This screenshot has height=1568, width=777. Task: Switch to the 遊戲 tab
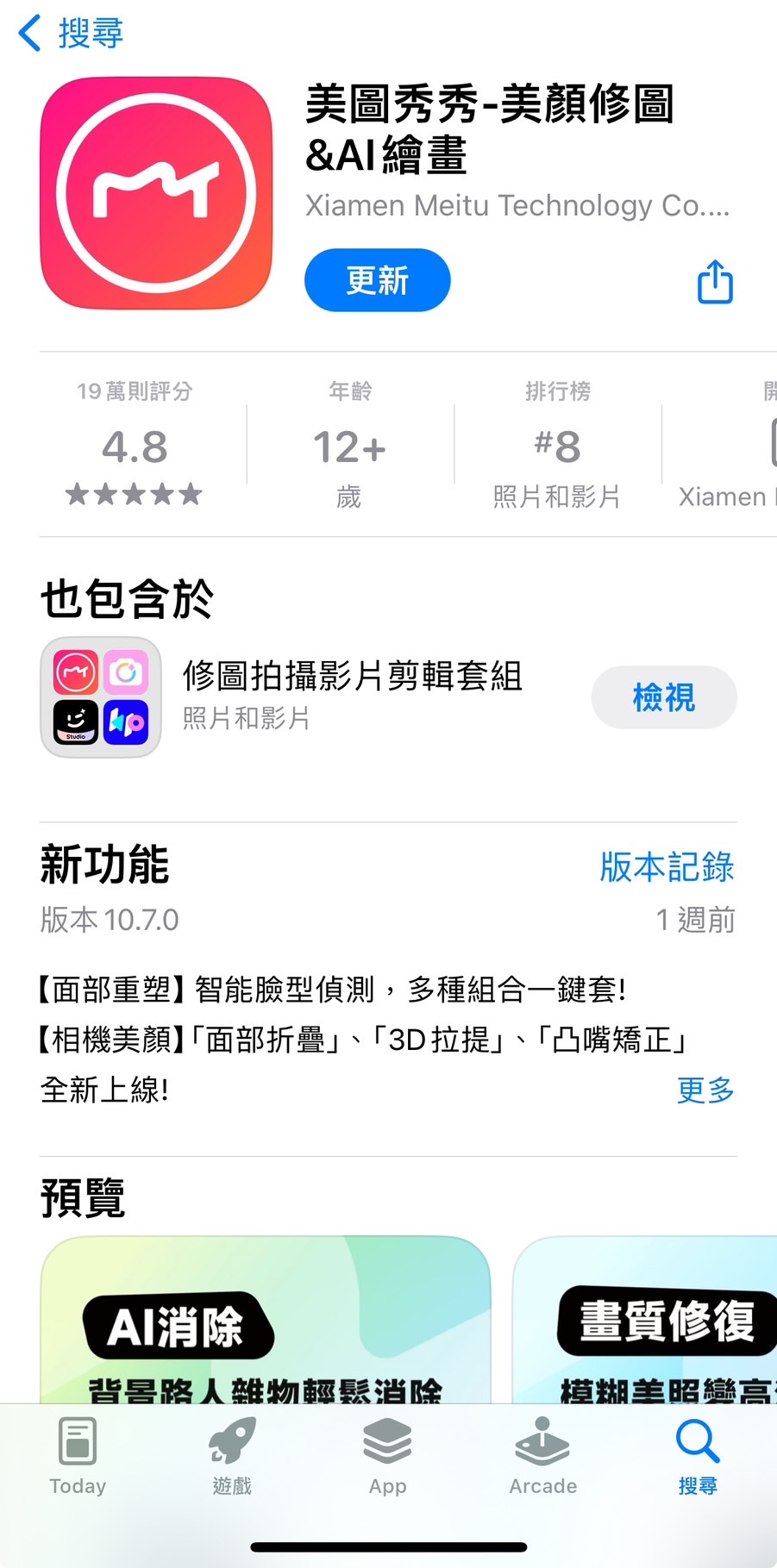tap(232, 1456)
